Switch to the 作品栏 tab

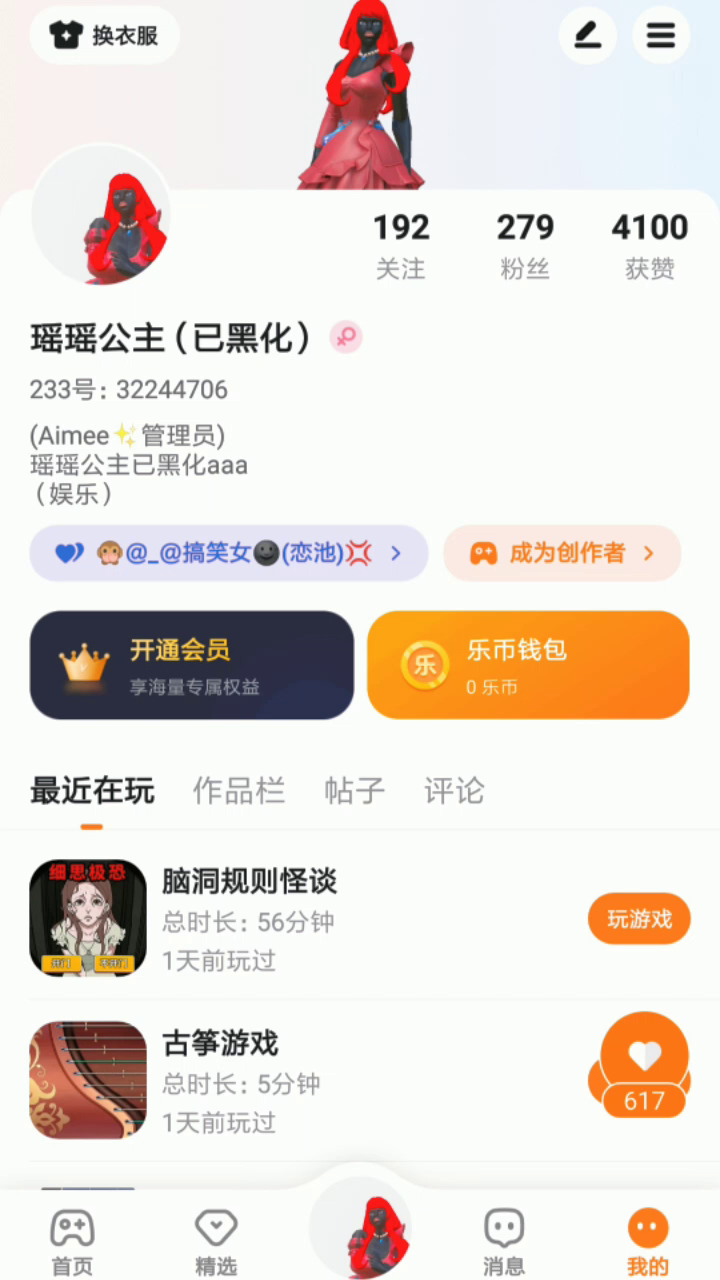point(239,791)
